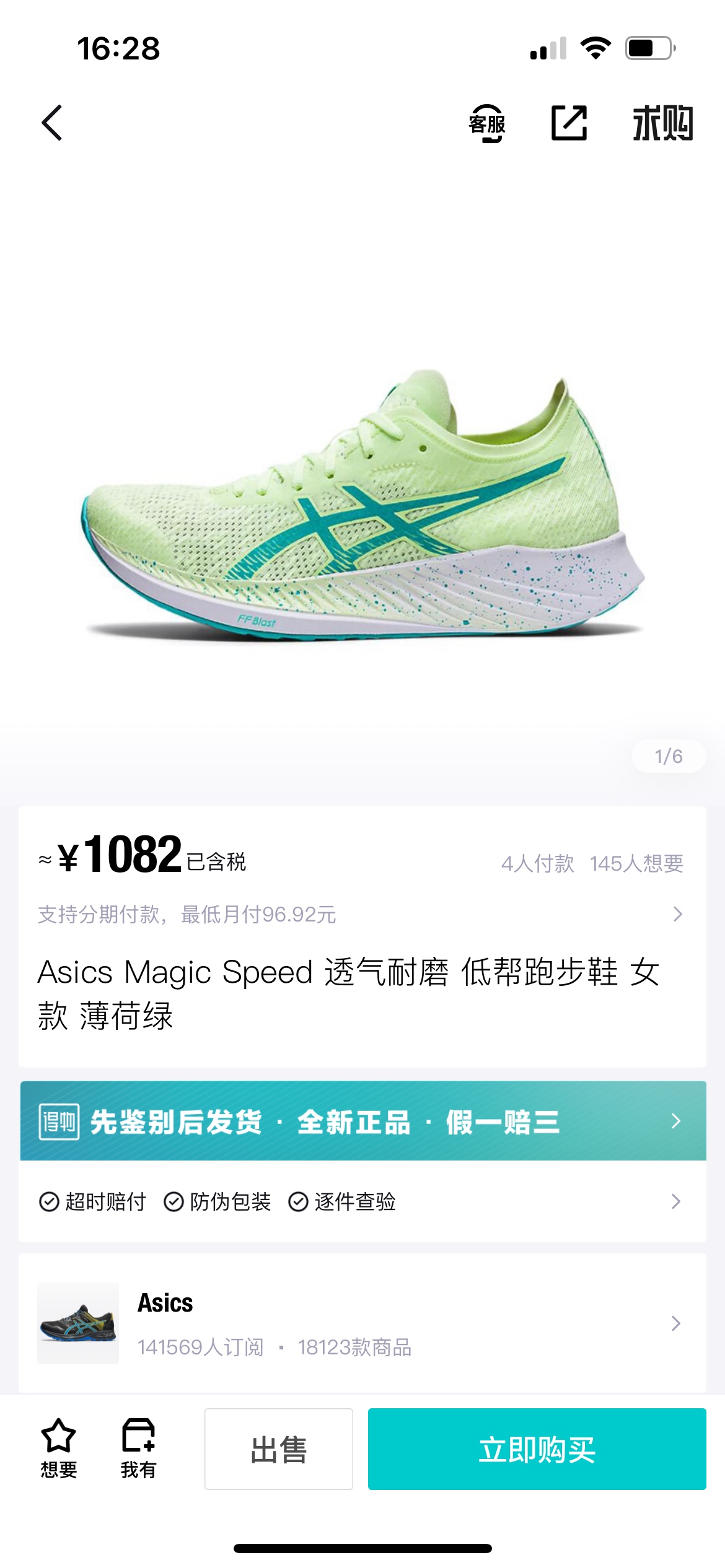Viewport: 725px width, 1568px height.
Task: Open the 求购 bid option
Action: (662, 123)
